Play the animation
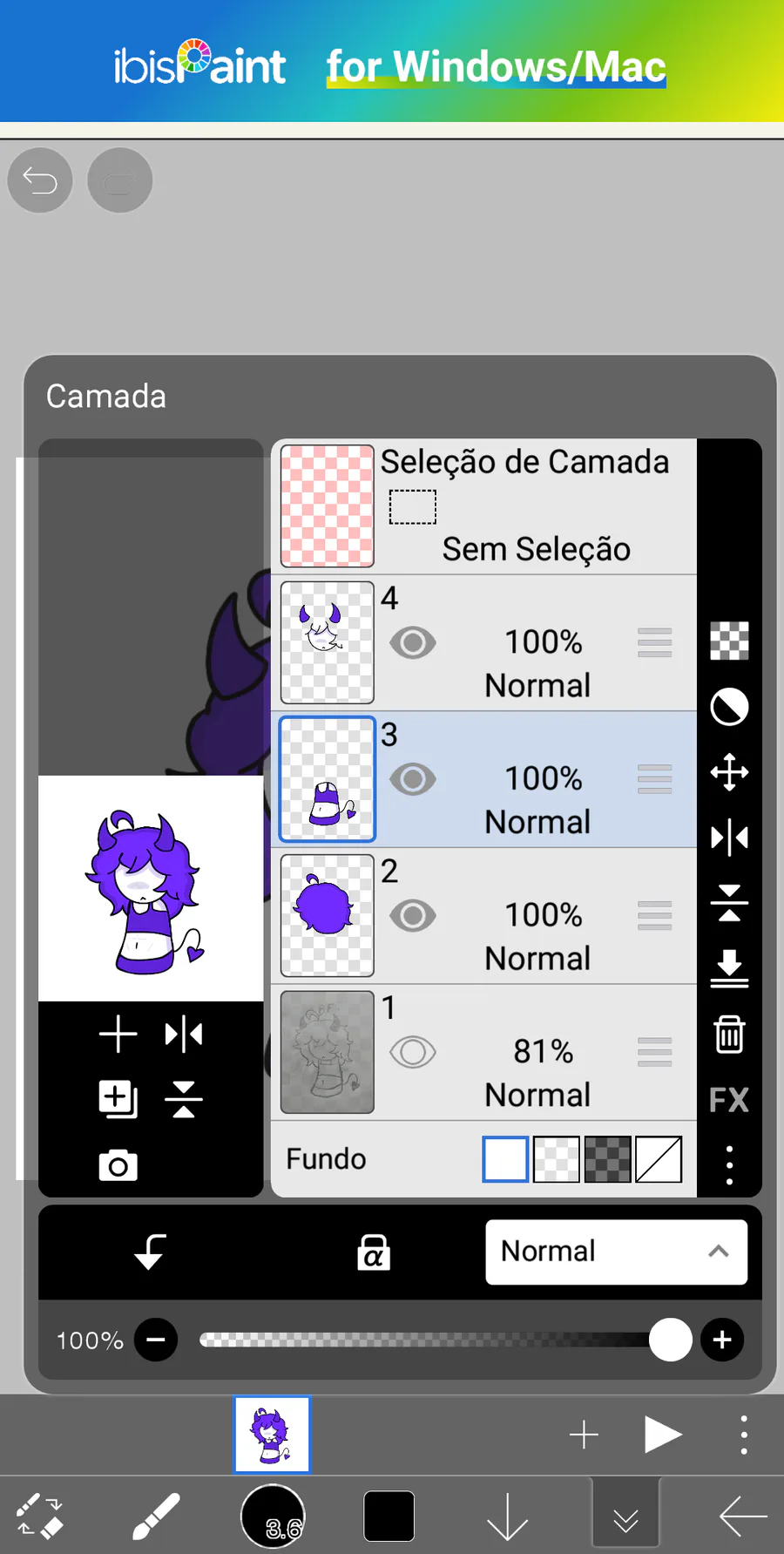Image resolution: width=784 pixels, height=1554 pixels. (x=662, y=1435)
